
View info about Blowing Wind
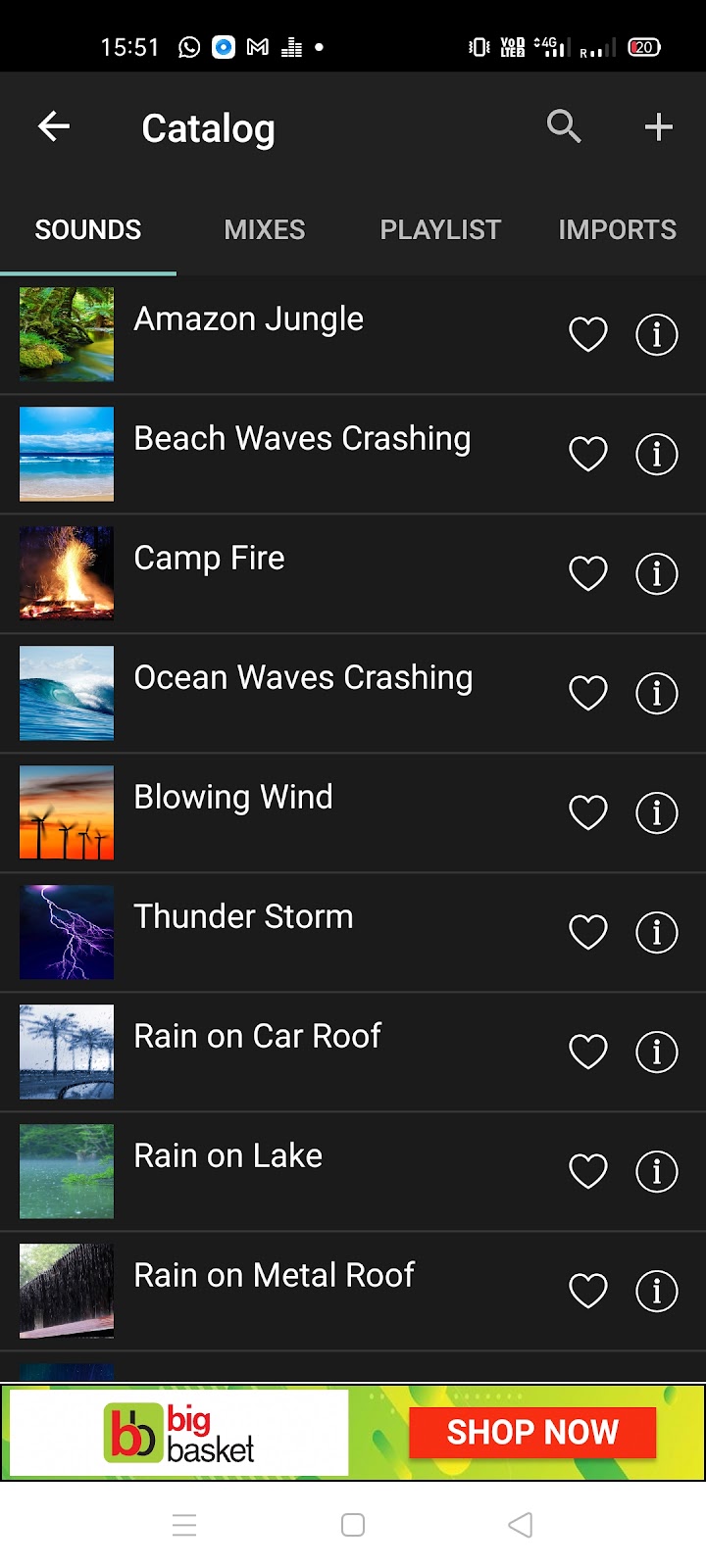click(657, 813)
